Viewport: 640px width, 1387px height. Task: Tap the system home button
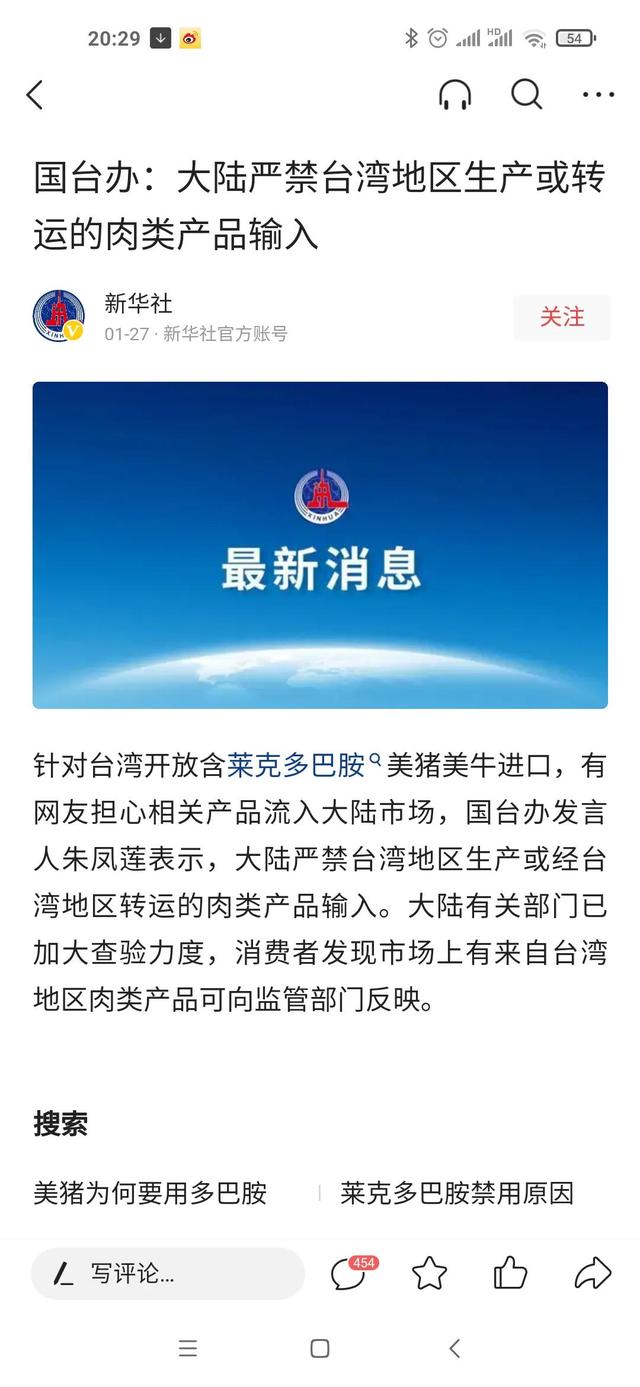pyautogui.click(x=320, y=1348)
